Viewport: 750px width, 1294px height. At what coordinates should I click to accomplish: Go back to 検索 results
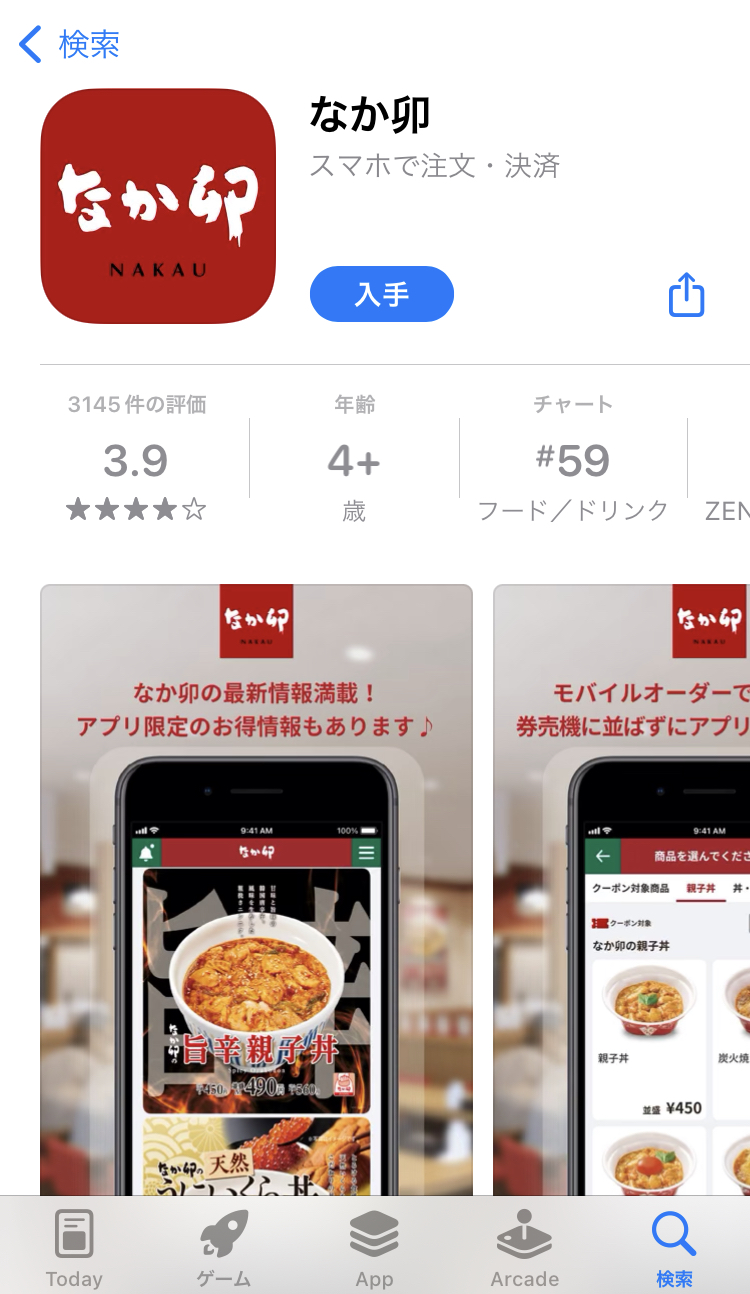click(70, 45)
